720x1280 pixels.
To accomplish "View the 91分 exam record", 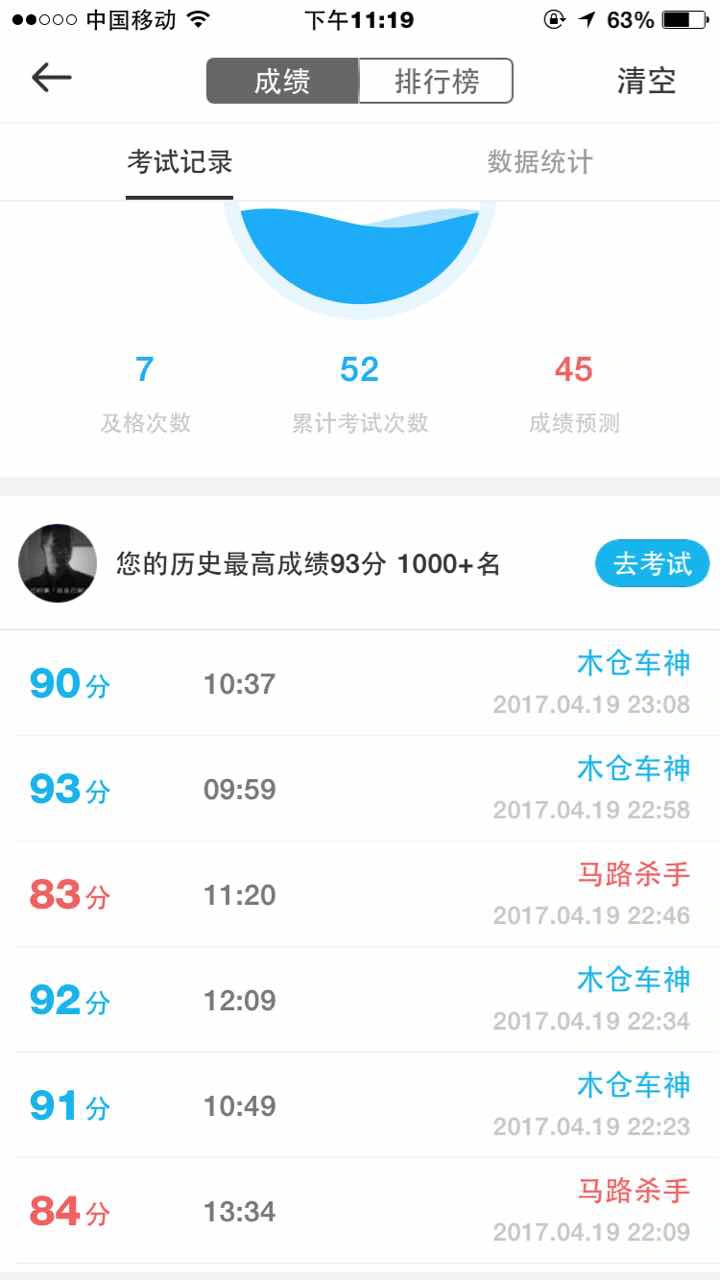I will [x=360, y=1106].
